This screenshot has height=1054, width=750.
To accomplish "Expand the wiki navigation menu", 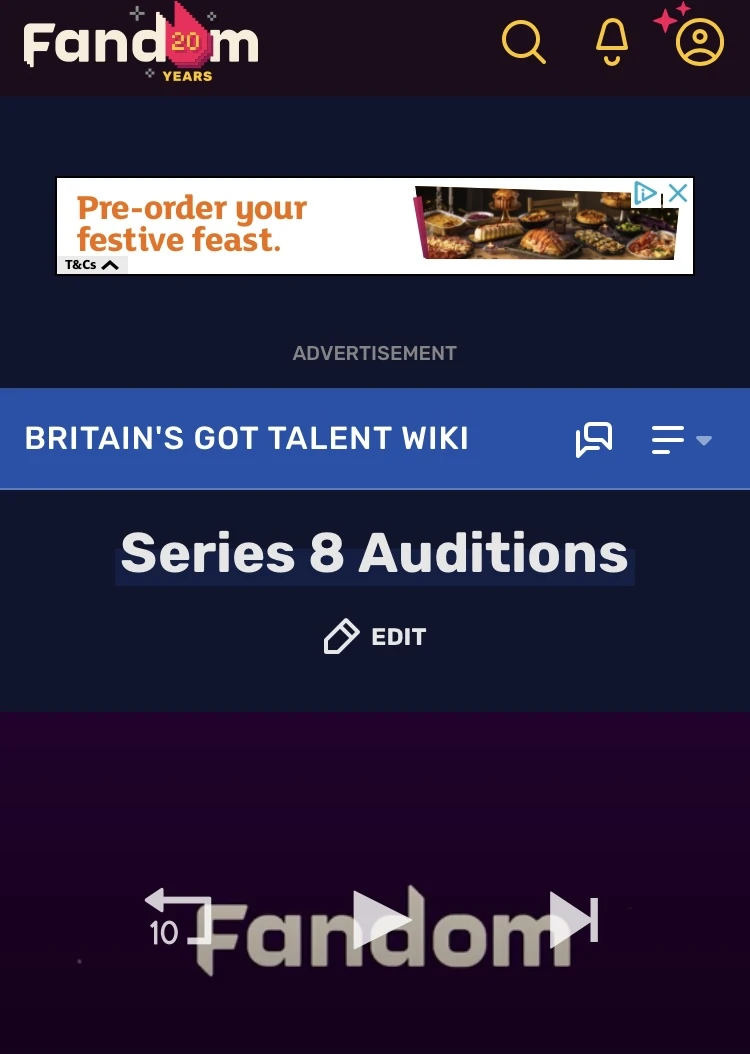I will [x=681, y=439].
